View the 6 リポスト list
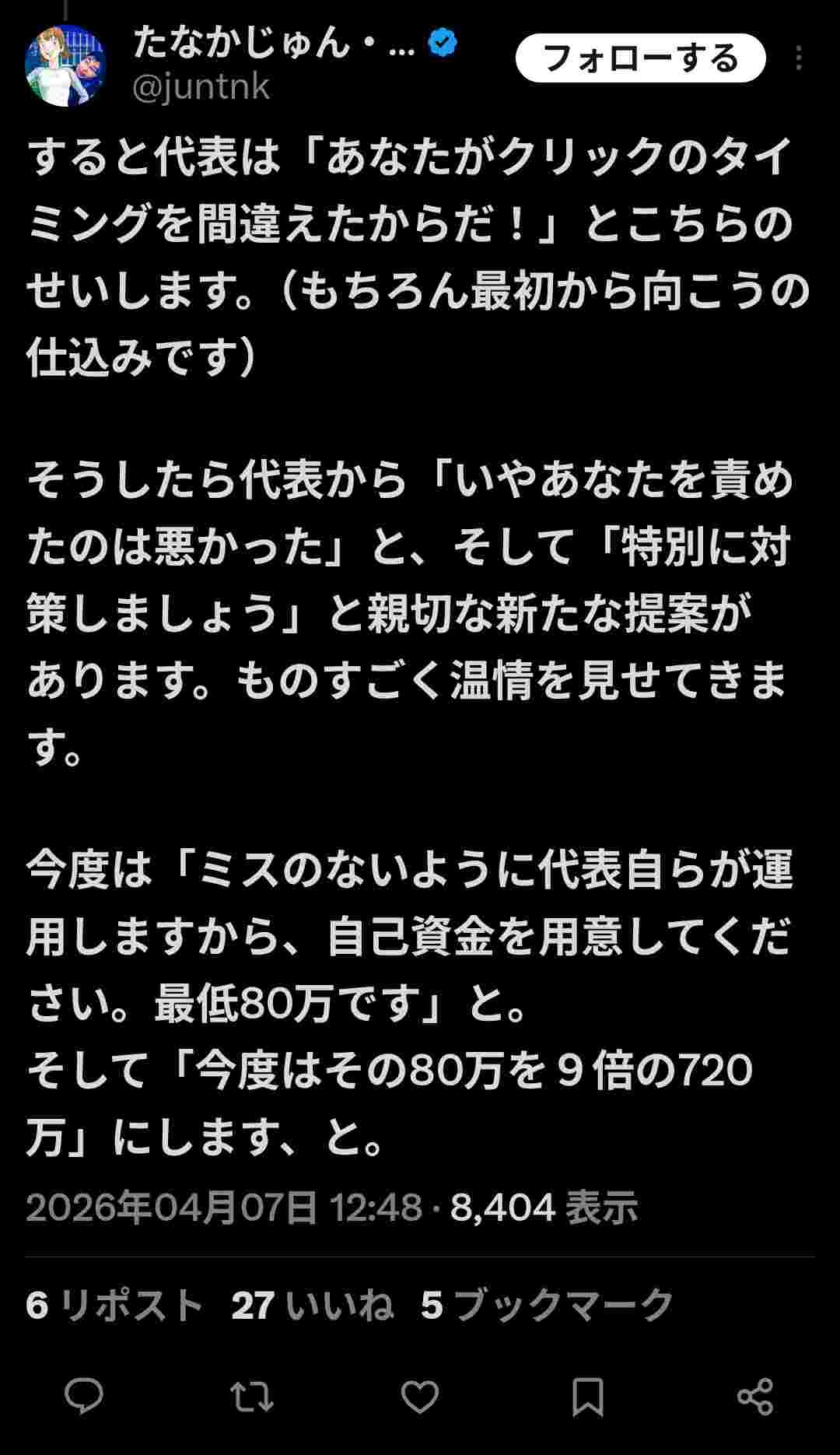This screenshot has width=840, height=1455. (x=114, y=1305)
